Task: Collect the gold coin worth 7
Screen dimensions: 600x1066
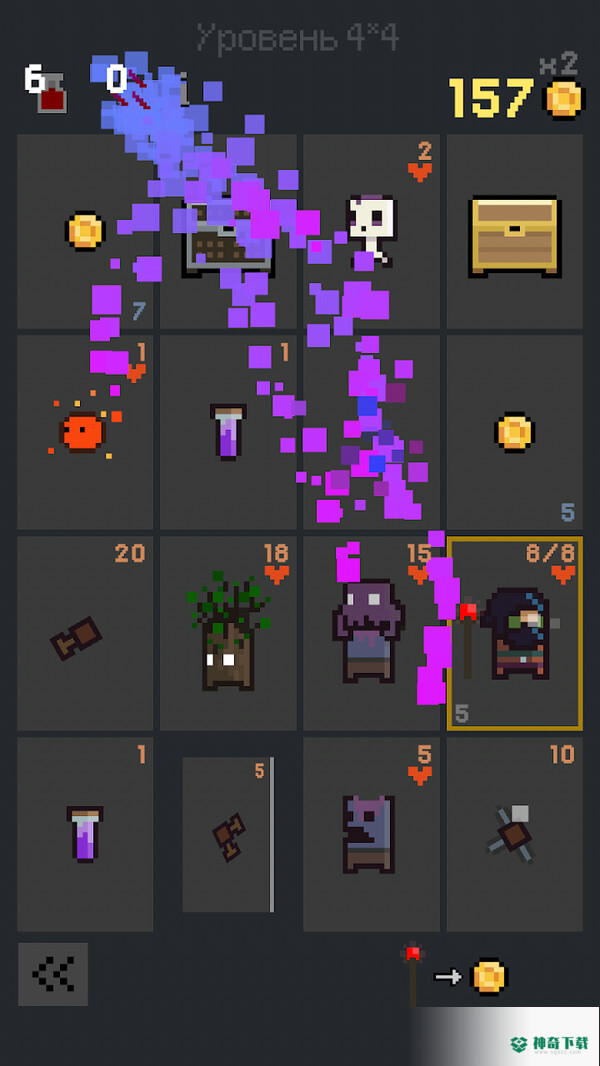Action: tap(85, 232)
